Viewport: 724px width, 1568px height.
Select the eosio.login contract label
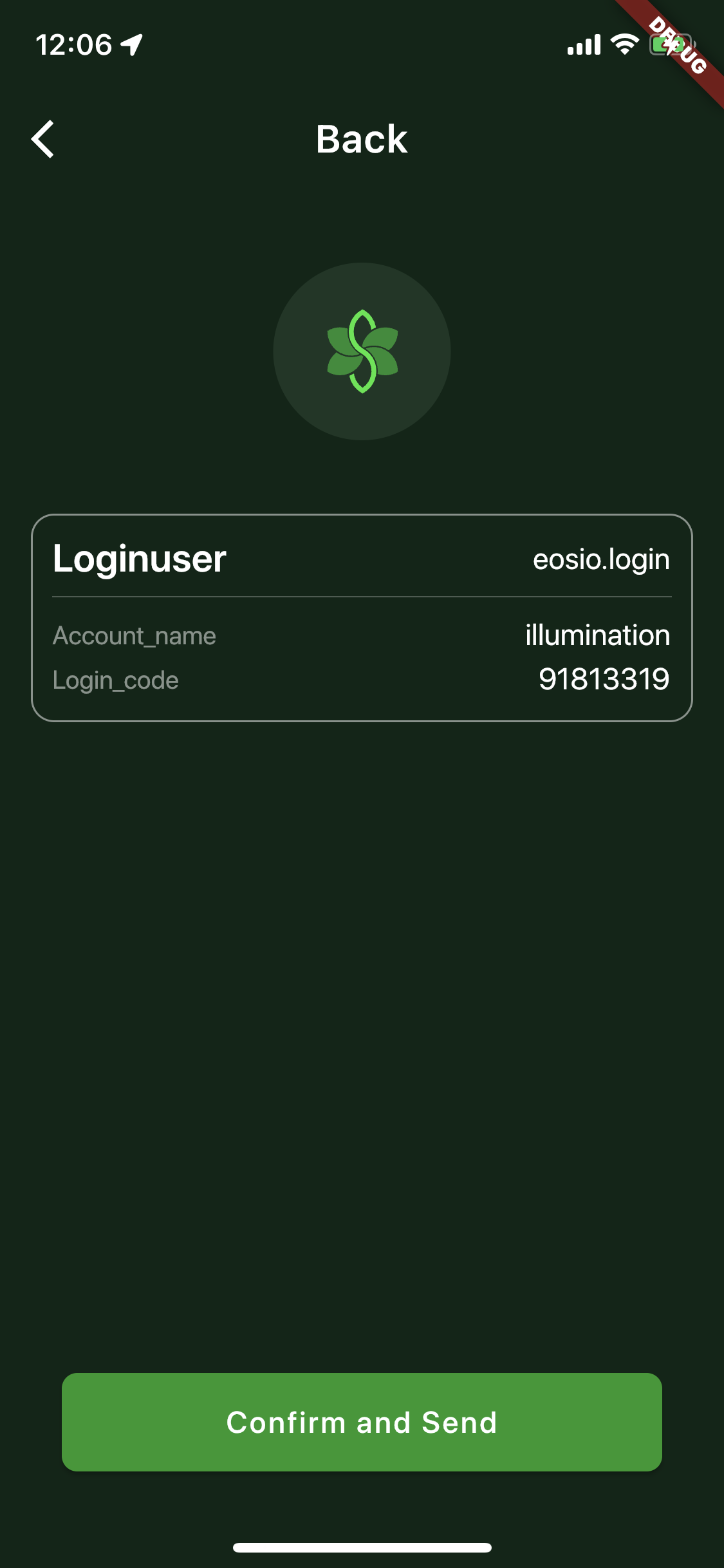[x=601, y=559]
